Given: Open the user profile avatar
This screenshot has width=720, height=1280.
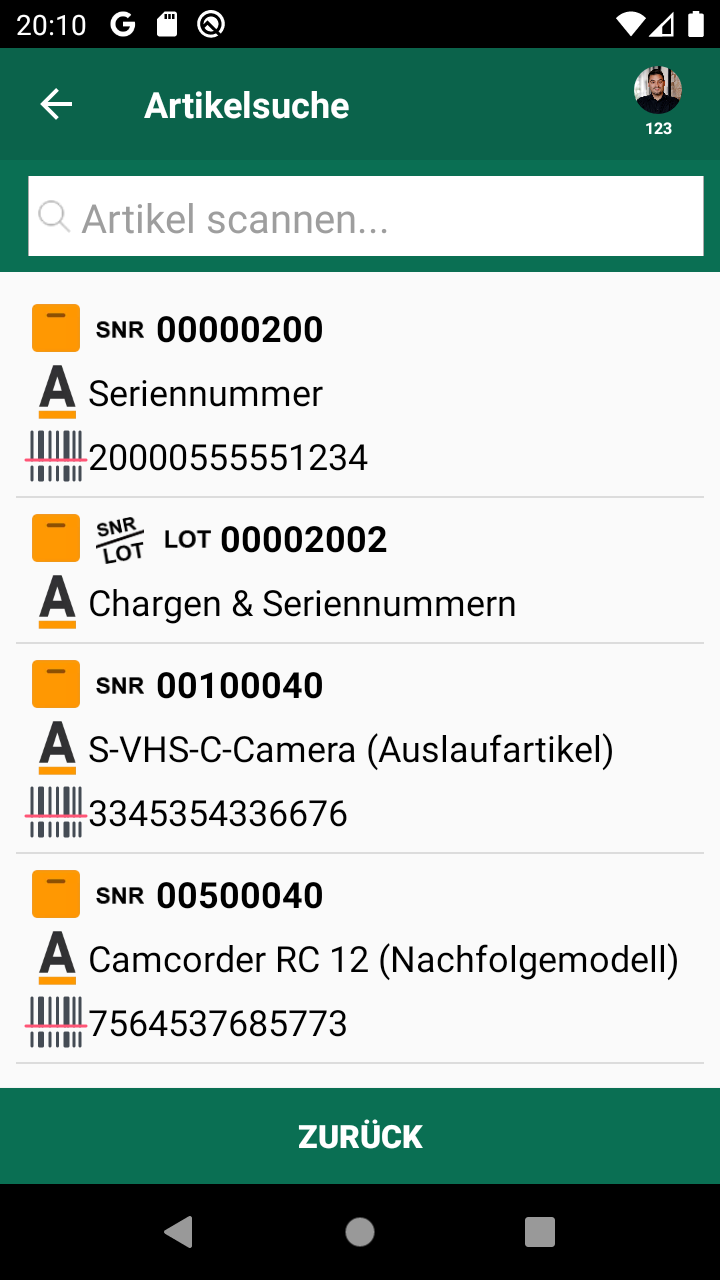Looking at the screenshot, I should pyautogui.click(x=658, y=92).
